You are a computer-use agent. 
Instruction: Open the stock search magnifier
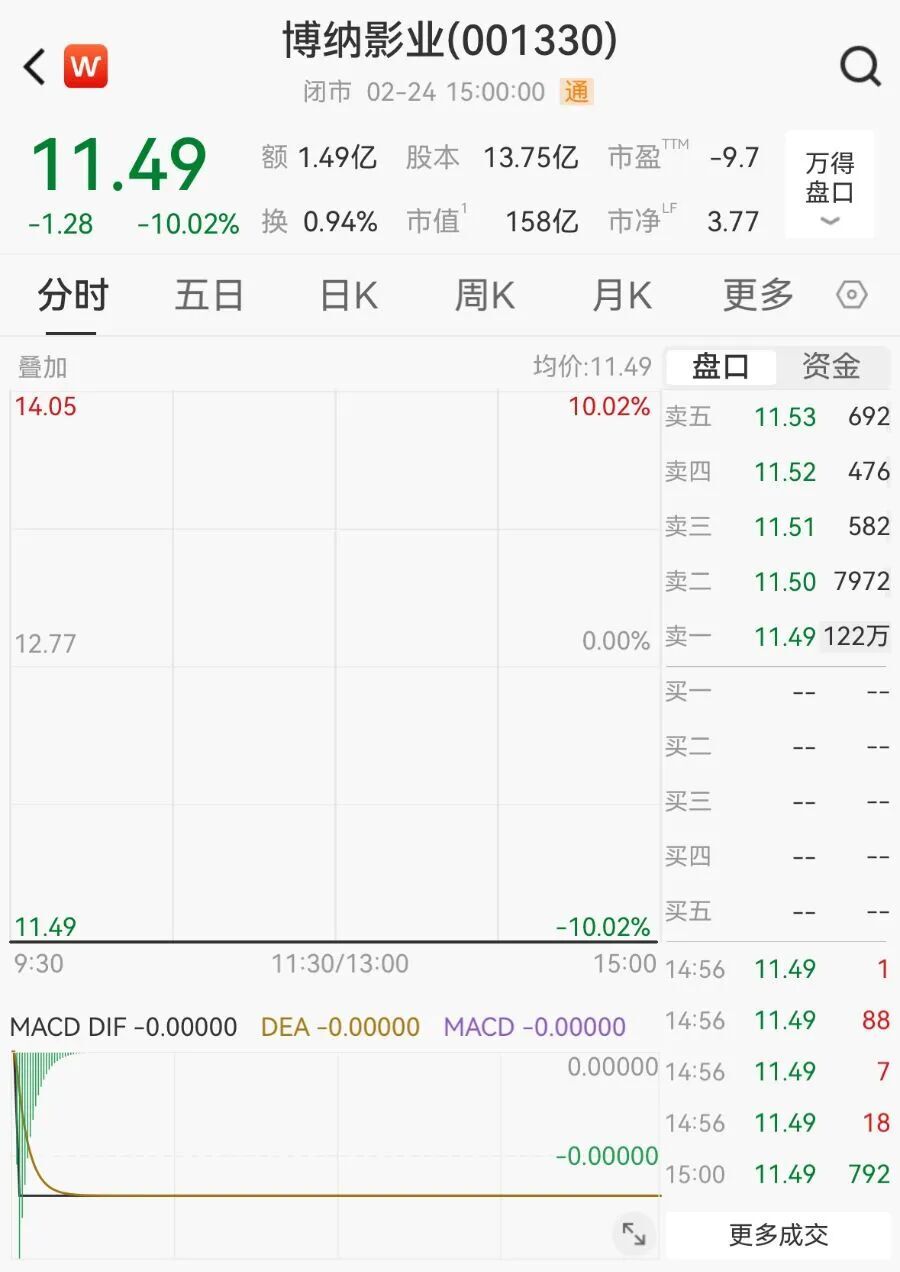tap(859, 68)
